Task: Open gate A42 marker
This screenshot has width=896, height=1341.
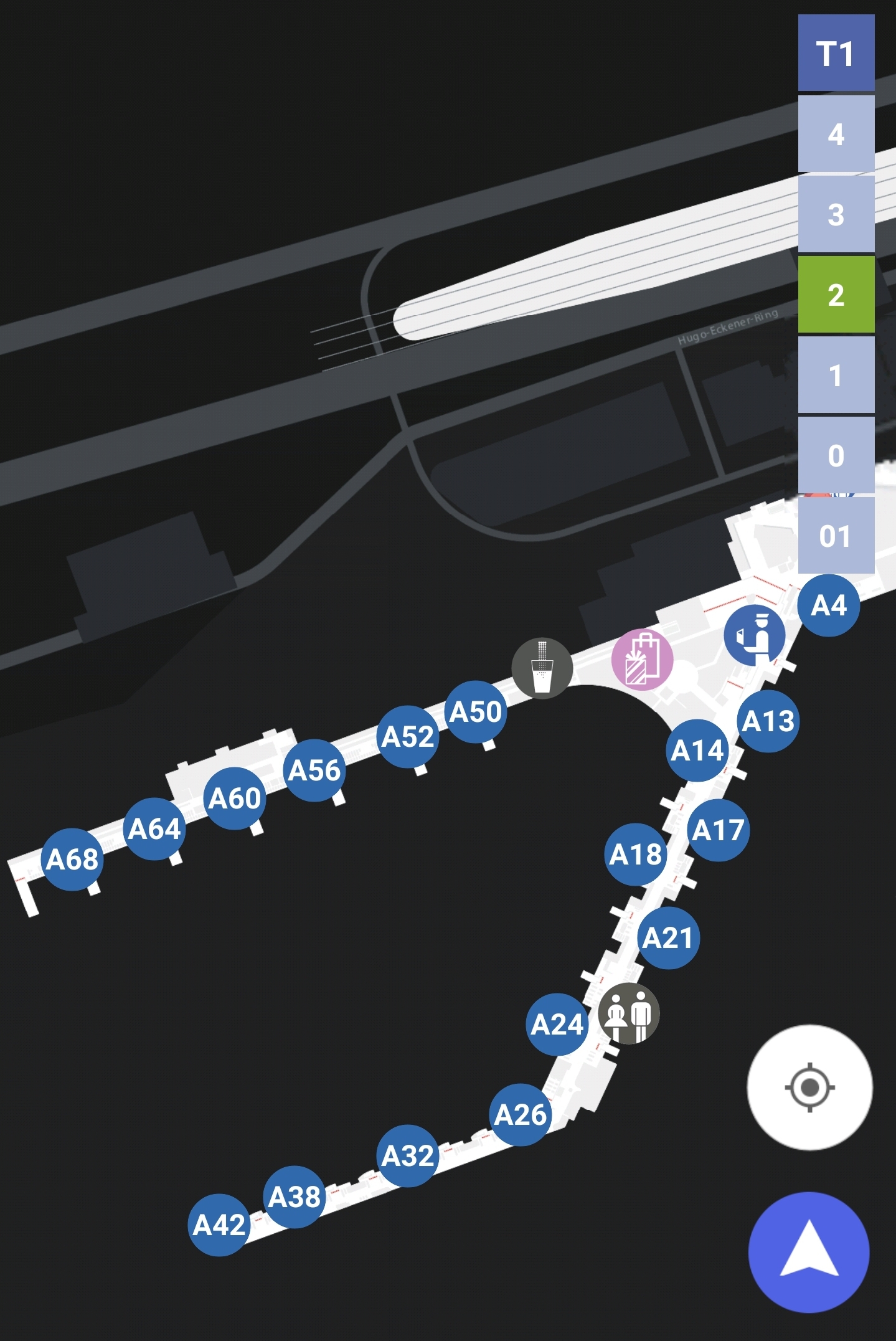Action: pos(219,1225)
